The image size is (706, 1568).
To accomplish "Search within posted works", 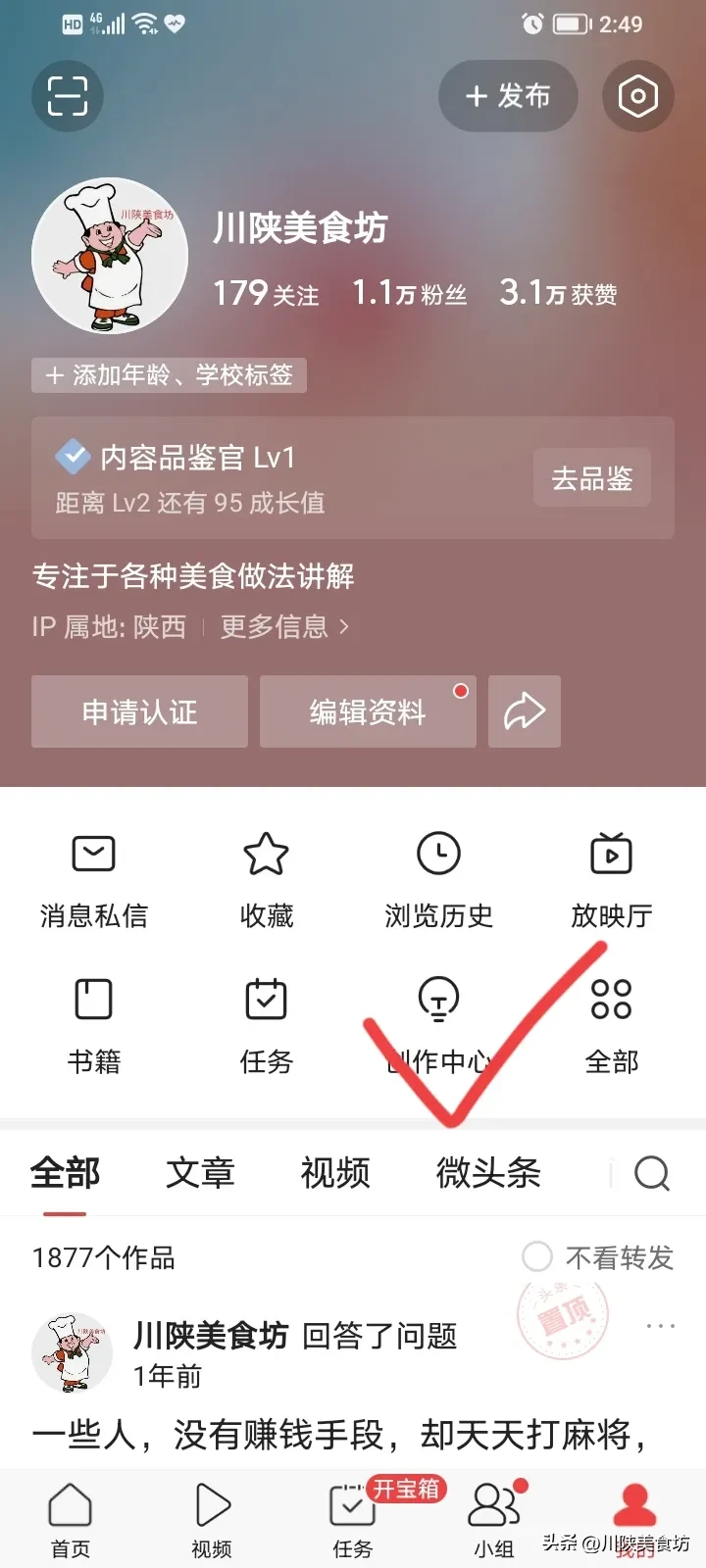I will click(x=651, y=1172).
